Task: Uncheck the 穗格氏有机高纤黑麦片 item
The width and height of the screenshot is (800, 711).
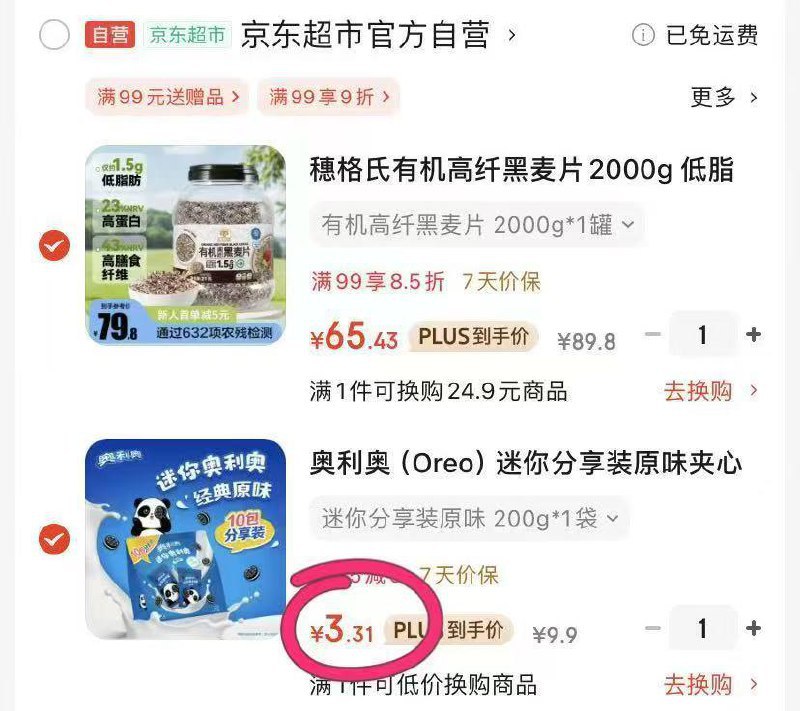Action: coord(54,245)
